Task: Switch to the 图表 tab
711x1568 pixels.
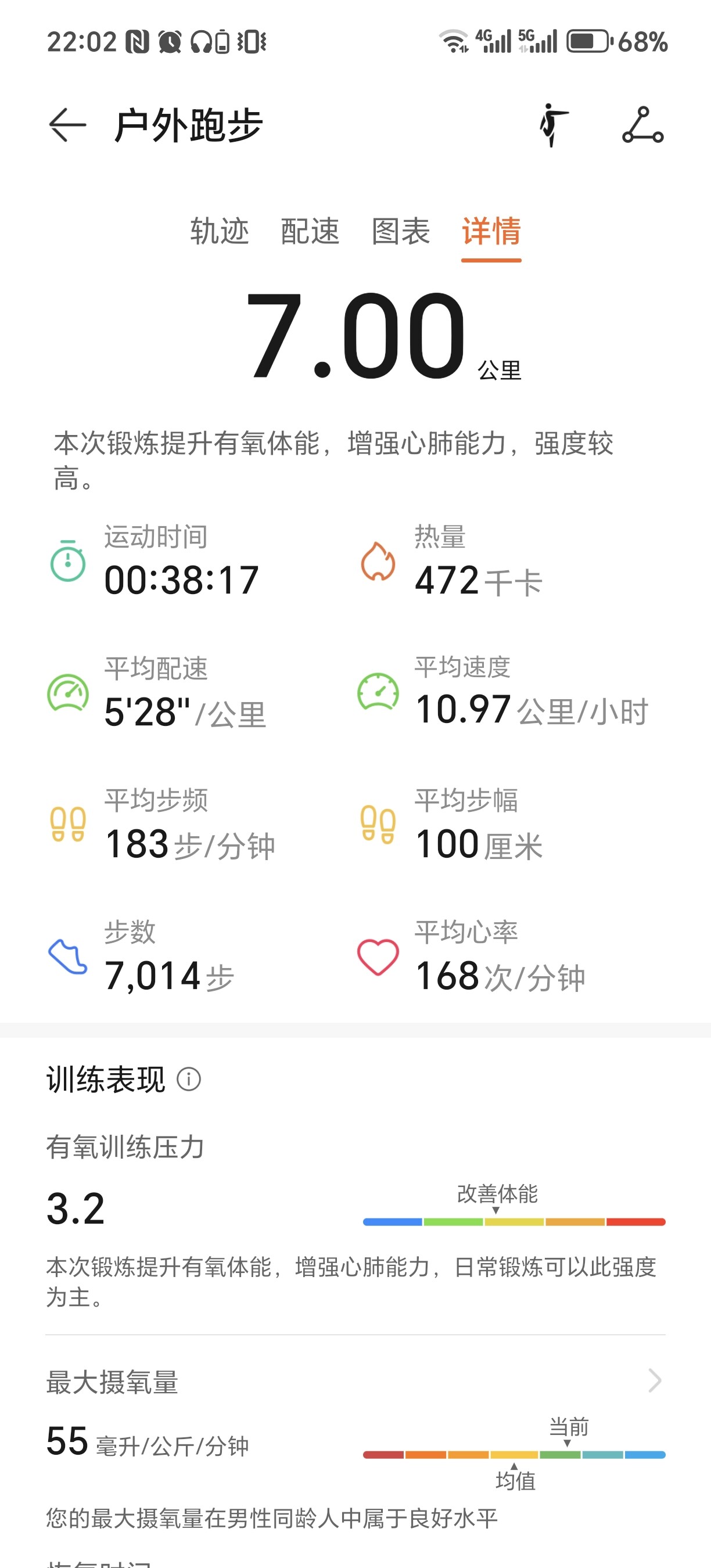Action: click(401, 231)
